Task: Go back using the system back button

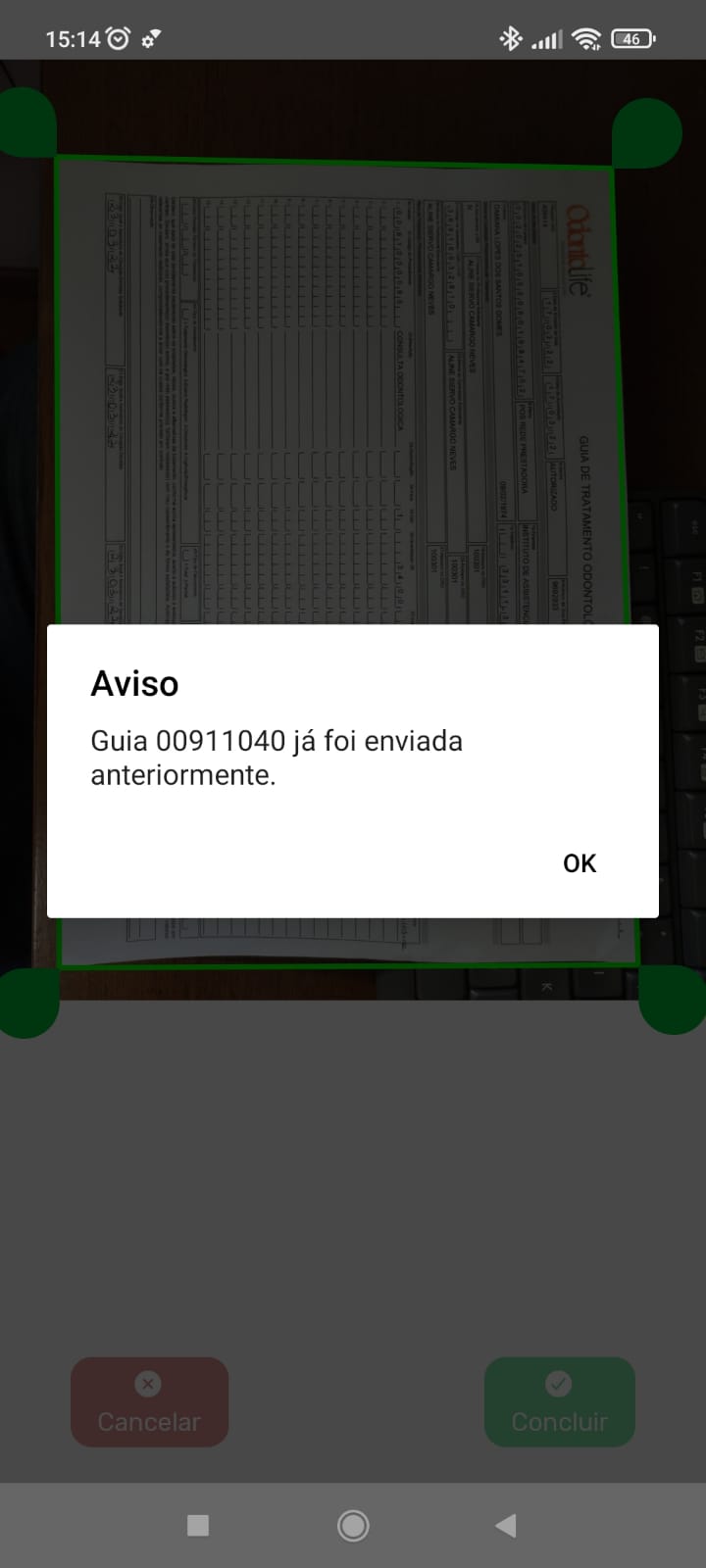Action: coord(506,1525)
